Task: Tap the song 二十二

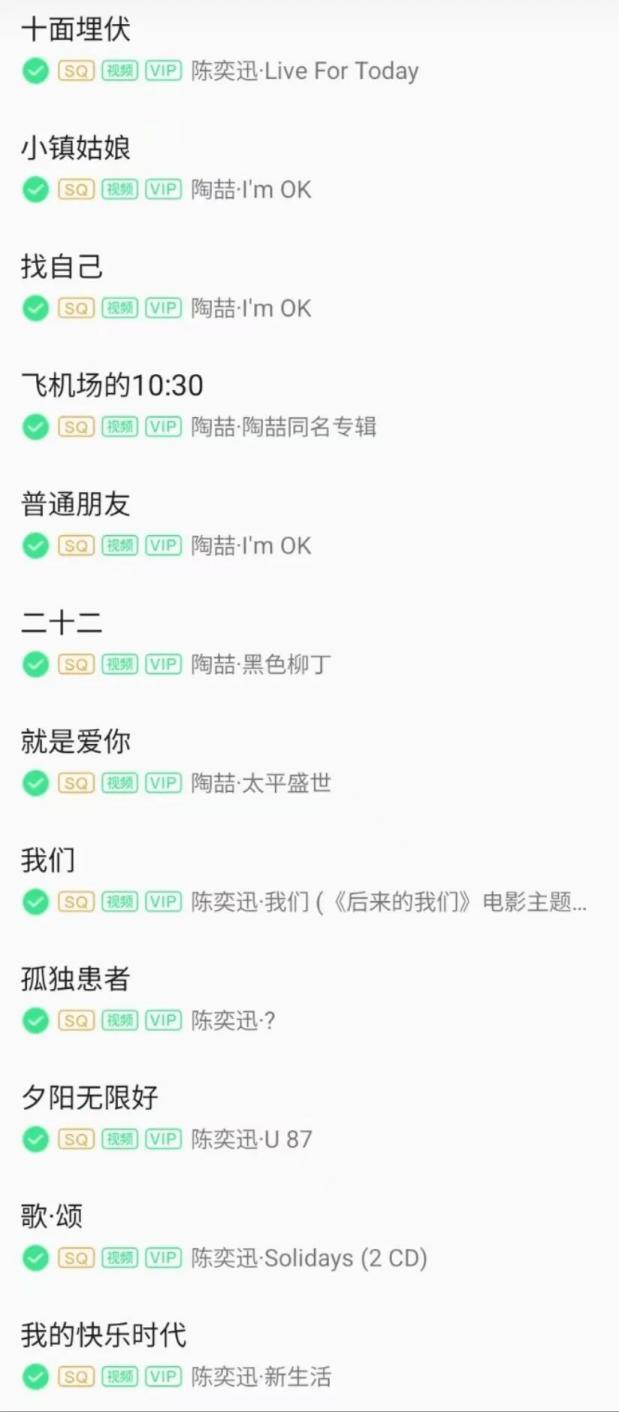Action: coord(309,643)
